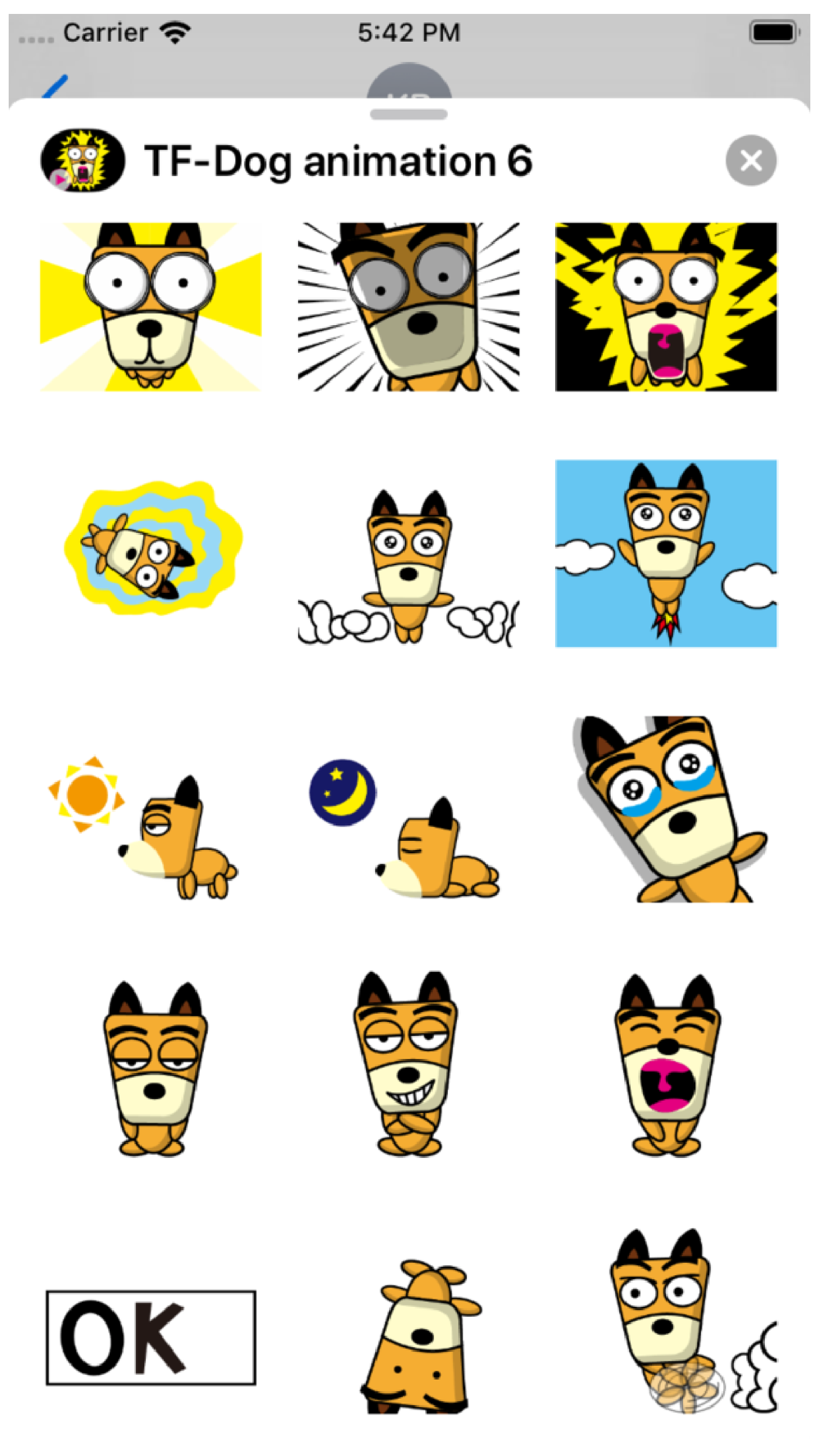Choose the screaming dog sticker with black-yellow lightning
The height and width of the screenshot is (1456, 819).
tap(666, 306)
